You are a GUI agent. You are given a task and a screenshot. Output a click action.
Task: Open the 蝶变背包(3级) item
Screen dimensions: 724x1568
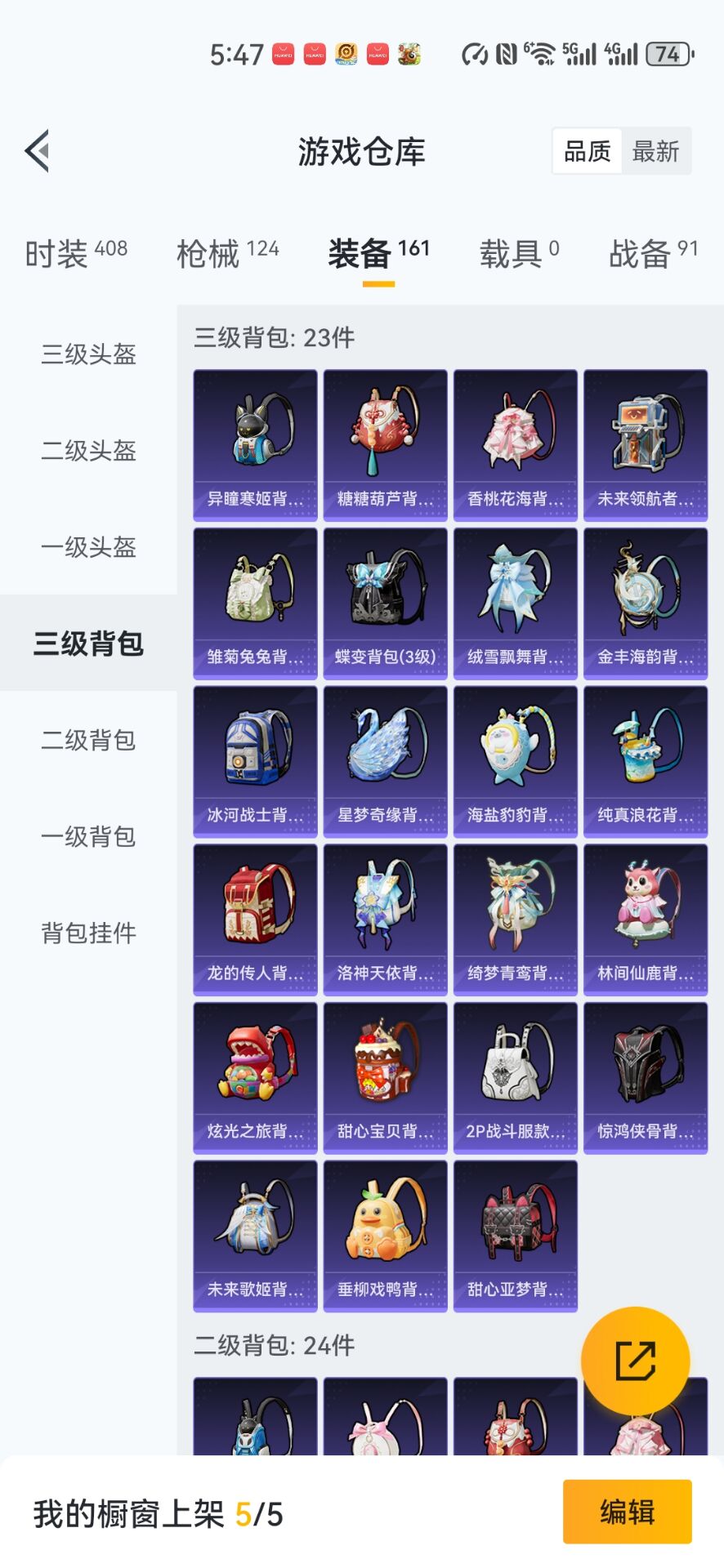pos(385,604)
